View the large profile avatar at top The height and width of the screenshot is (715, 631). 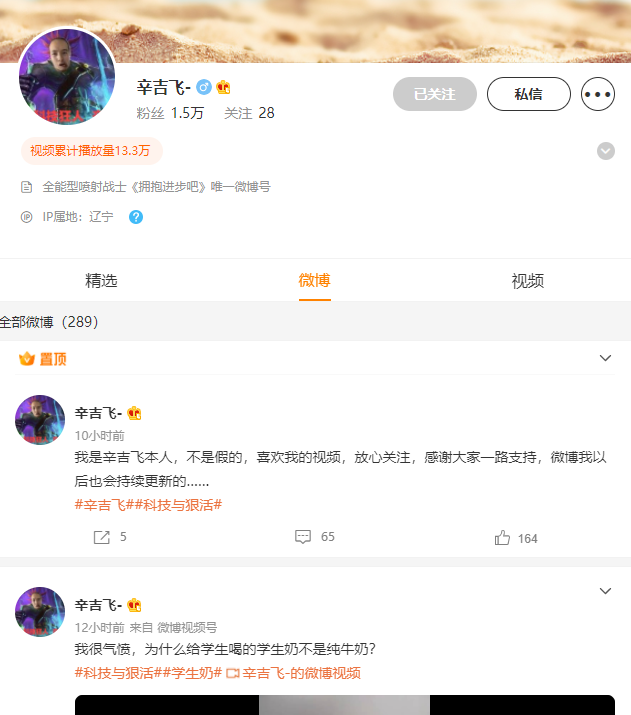[x=67, y=77]
